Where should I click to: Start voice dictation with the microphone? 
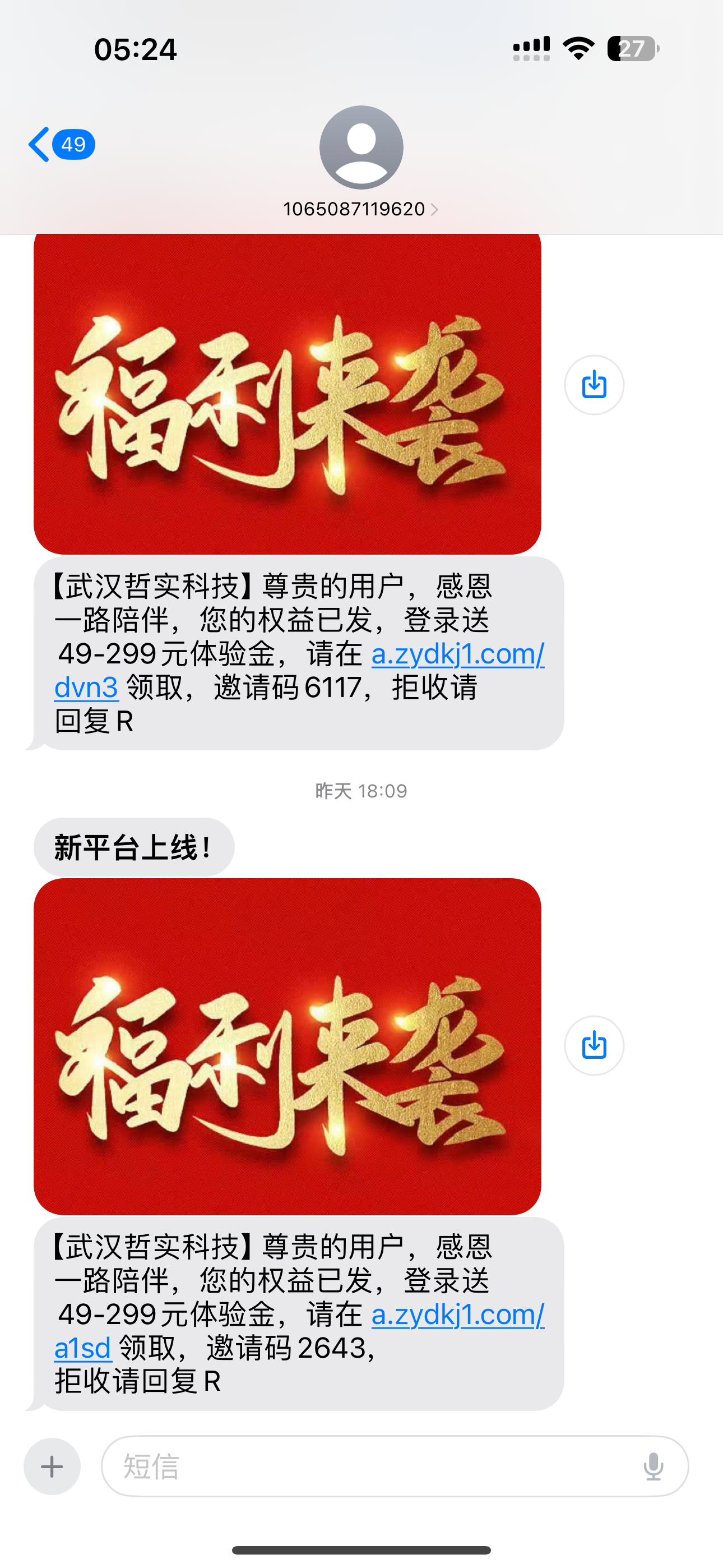653,1466
